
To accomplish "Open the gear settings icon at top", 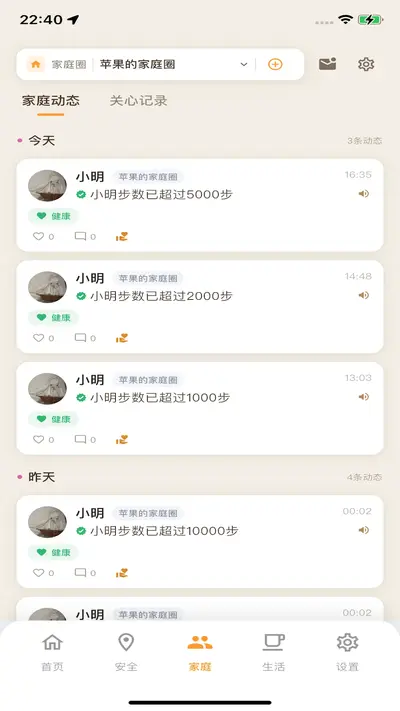I will coord(366,64).
